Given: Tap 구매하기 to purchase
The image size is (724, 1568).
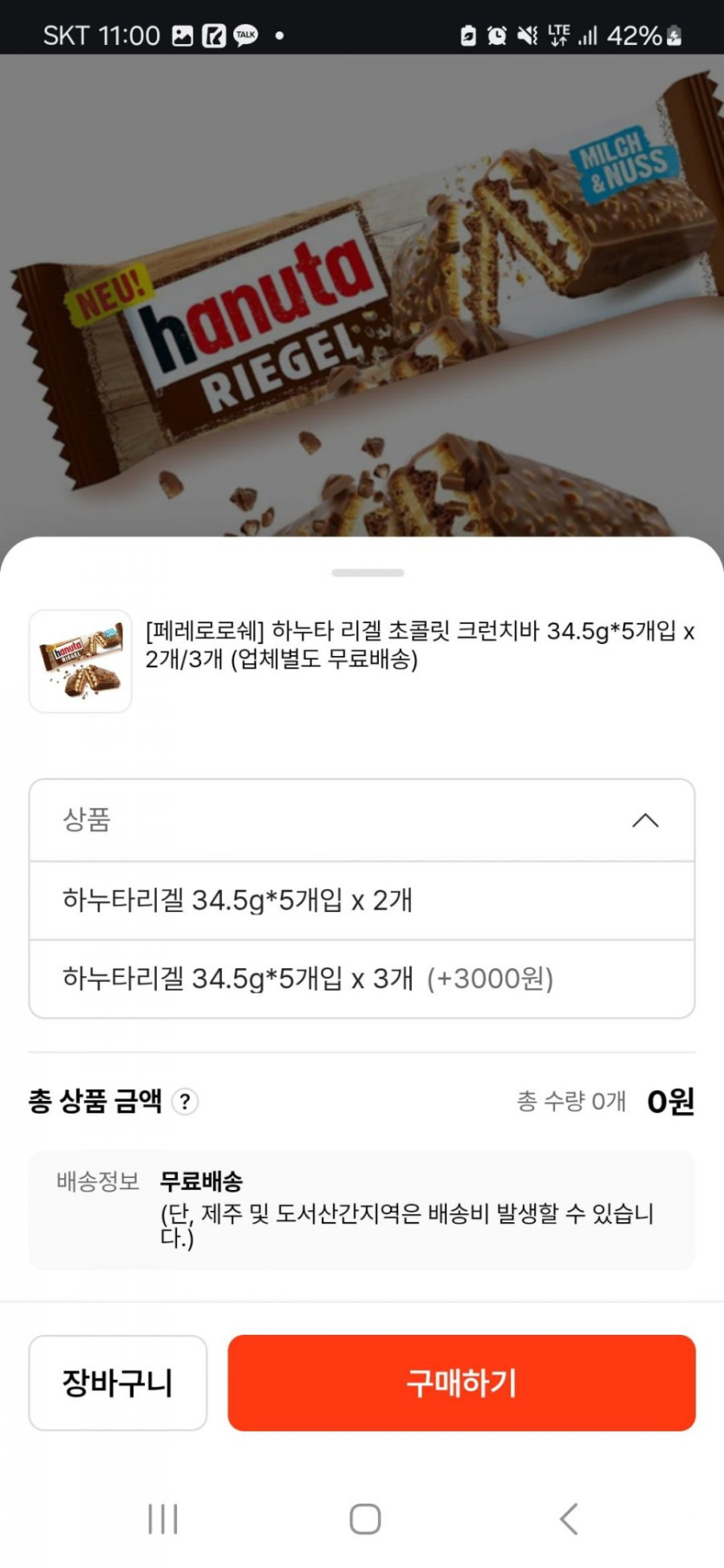Looking at the screenshot, I should [461, 1383].
